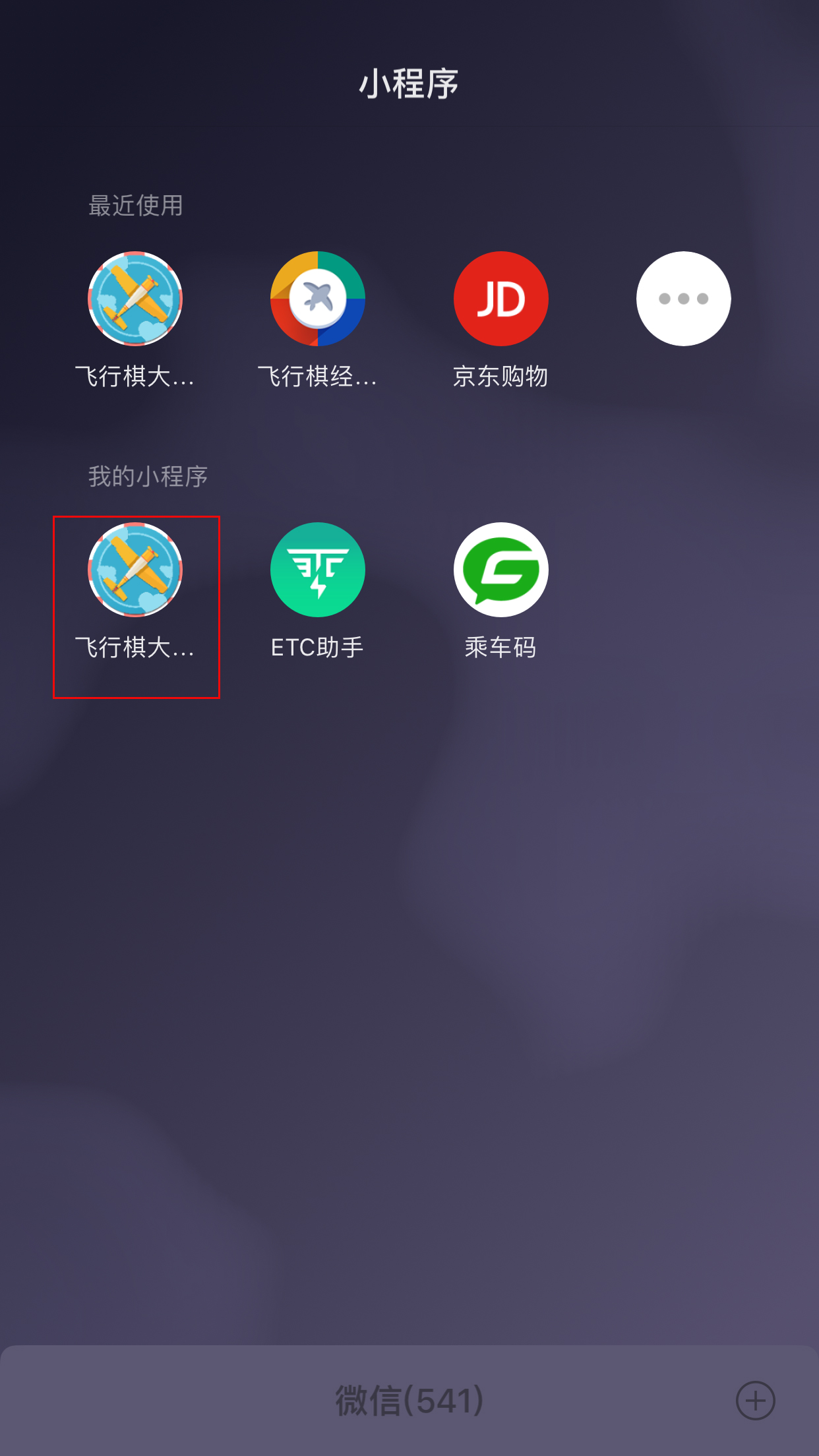
Task: Open 飞行棋大… in recently used
Action: coord(135,299)
